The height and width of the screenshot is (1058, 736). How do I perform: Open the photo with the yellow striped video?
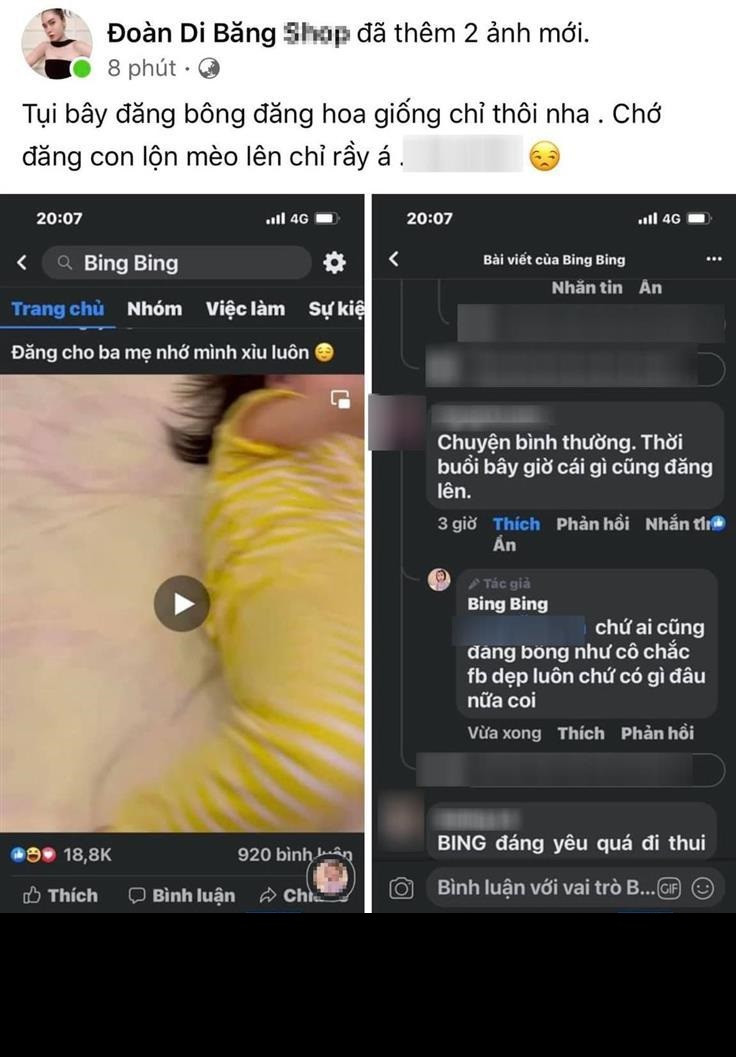pyautogui.click(x=182, y=552)
